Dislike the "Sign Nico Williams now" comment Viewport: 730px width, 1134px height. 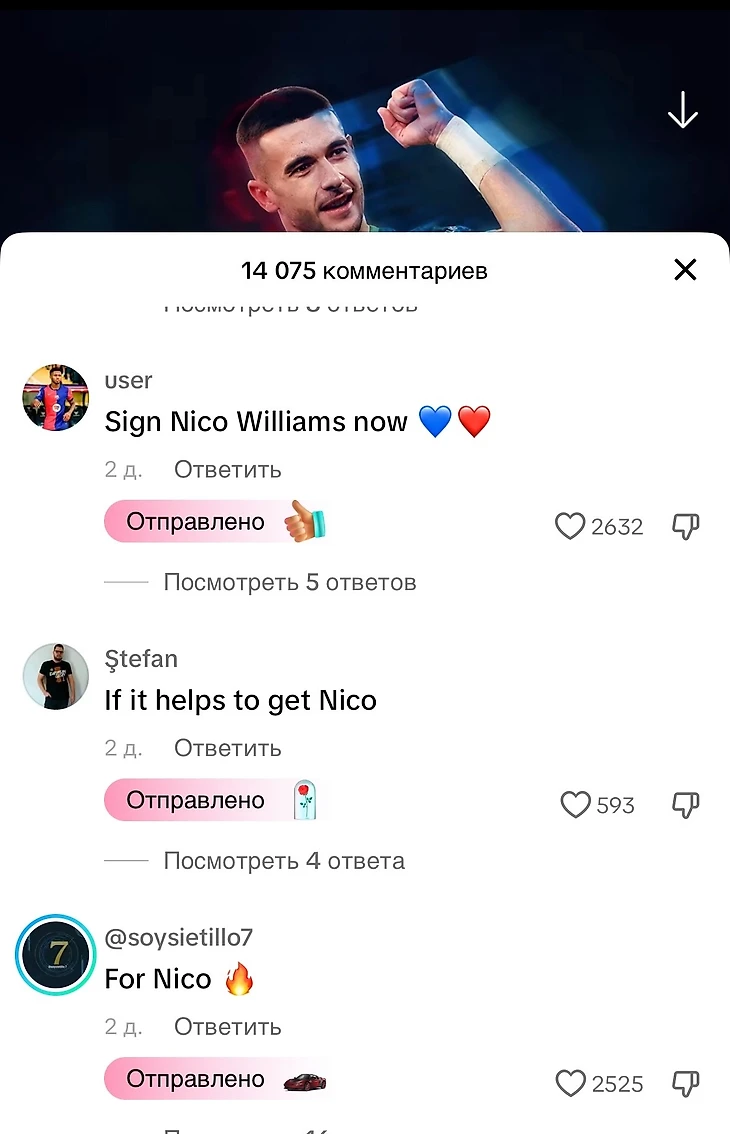pos(685,527)
